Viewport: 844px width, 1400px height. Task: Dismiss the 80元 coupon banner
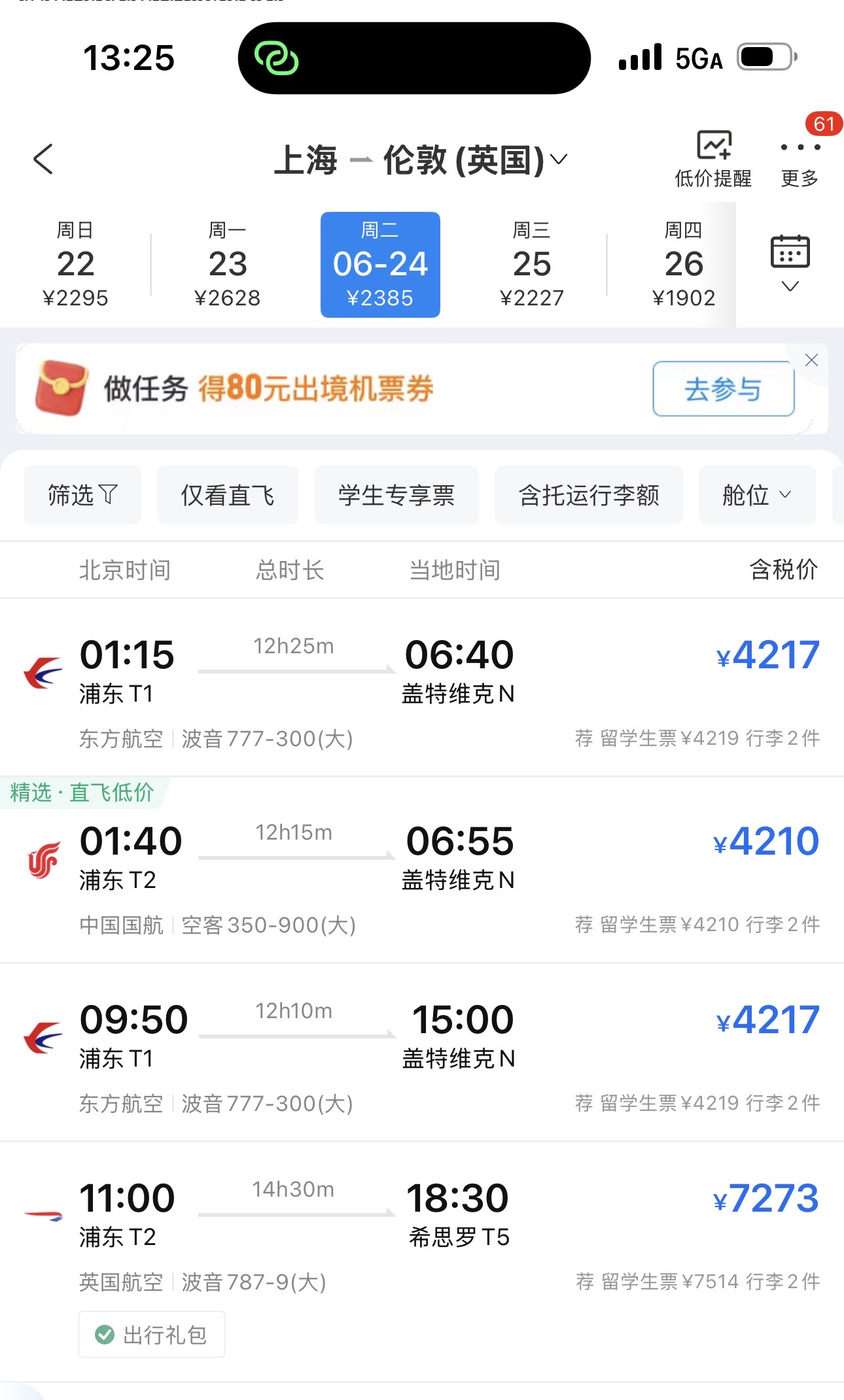point(811,360)
